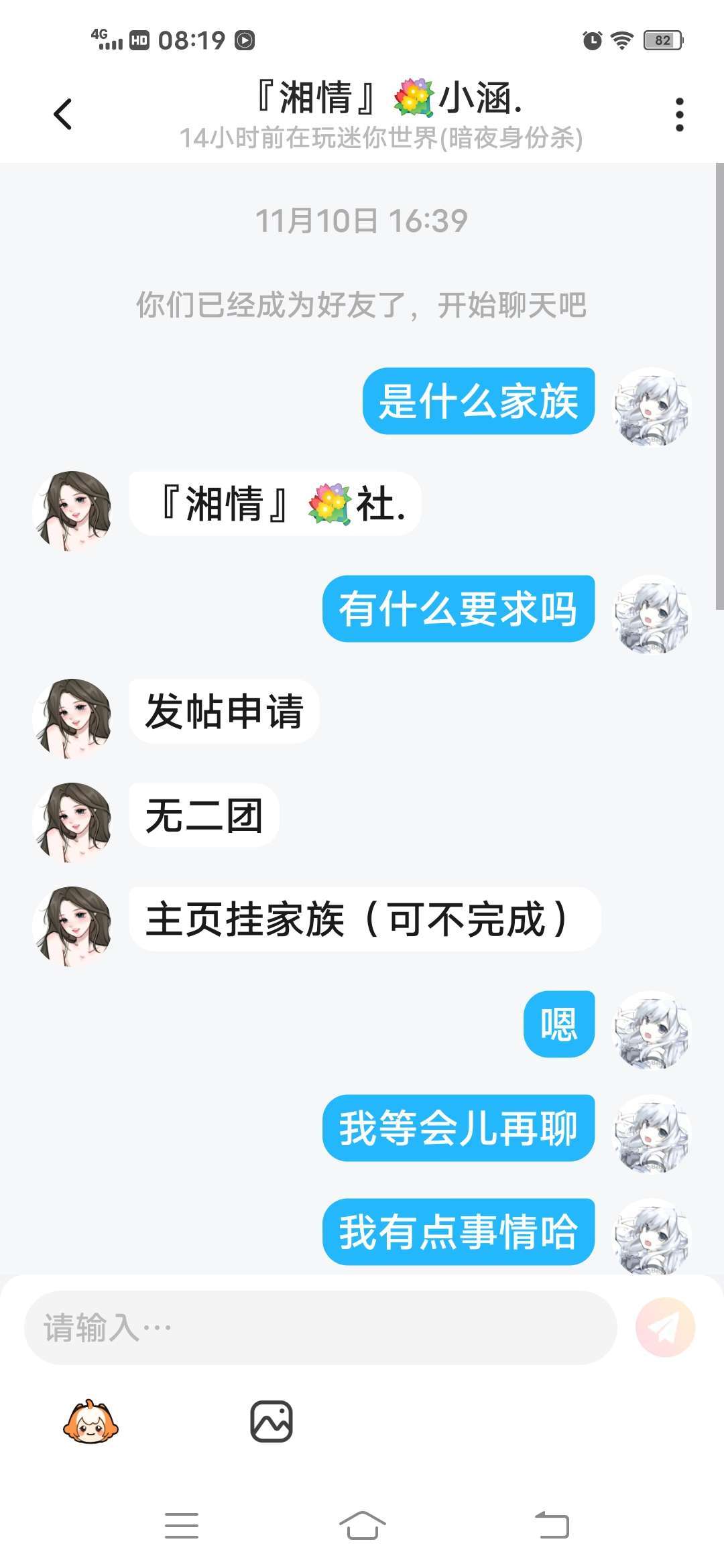Go to the system home screen
Viewport: 724px width, 1568px height.
[362, 1526]
